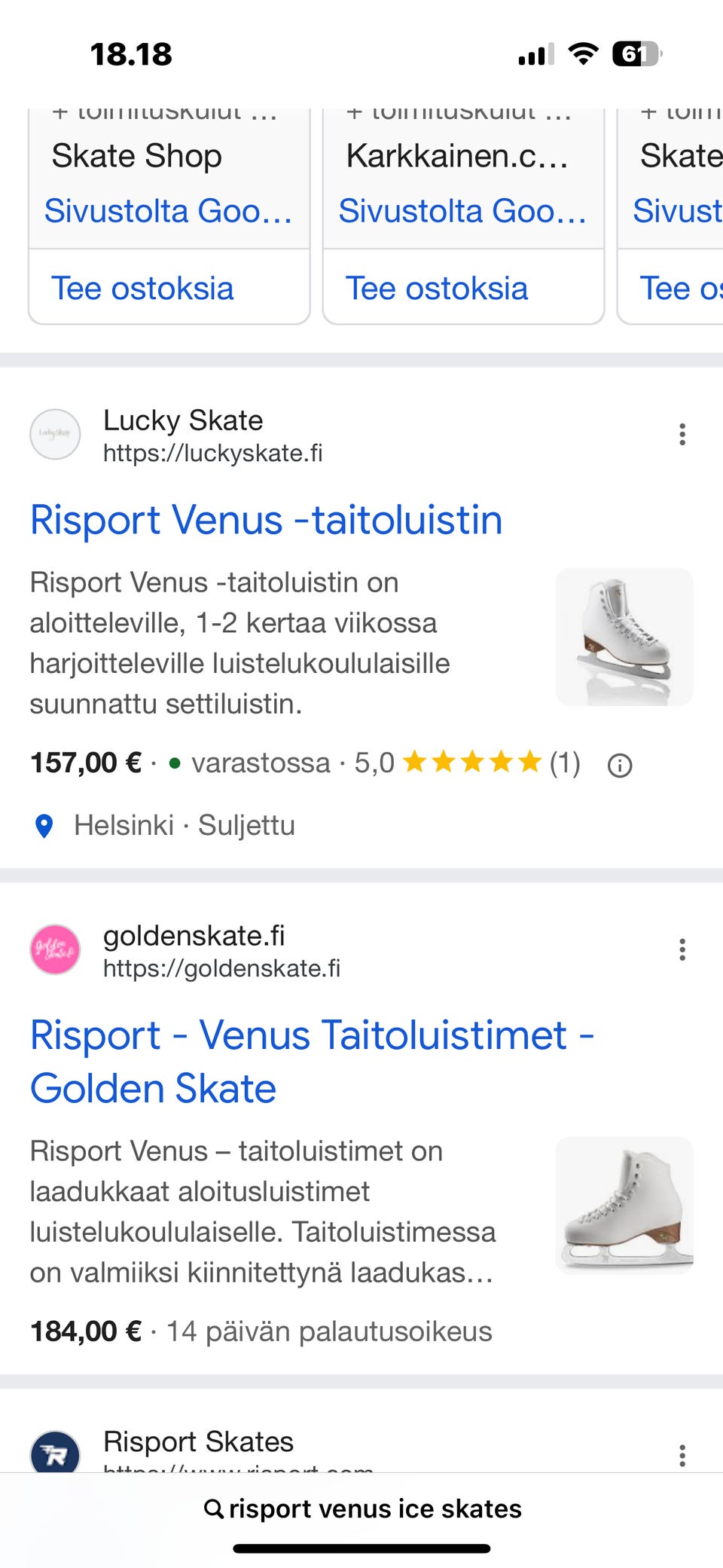Open the options menu for the Lucky Skate result
723x1568 pixels.
[x=682, y=434]
